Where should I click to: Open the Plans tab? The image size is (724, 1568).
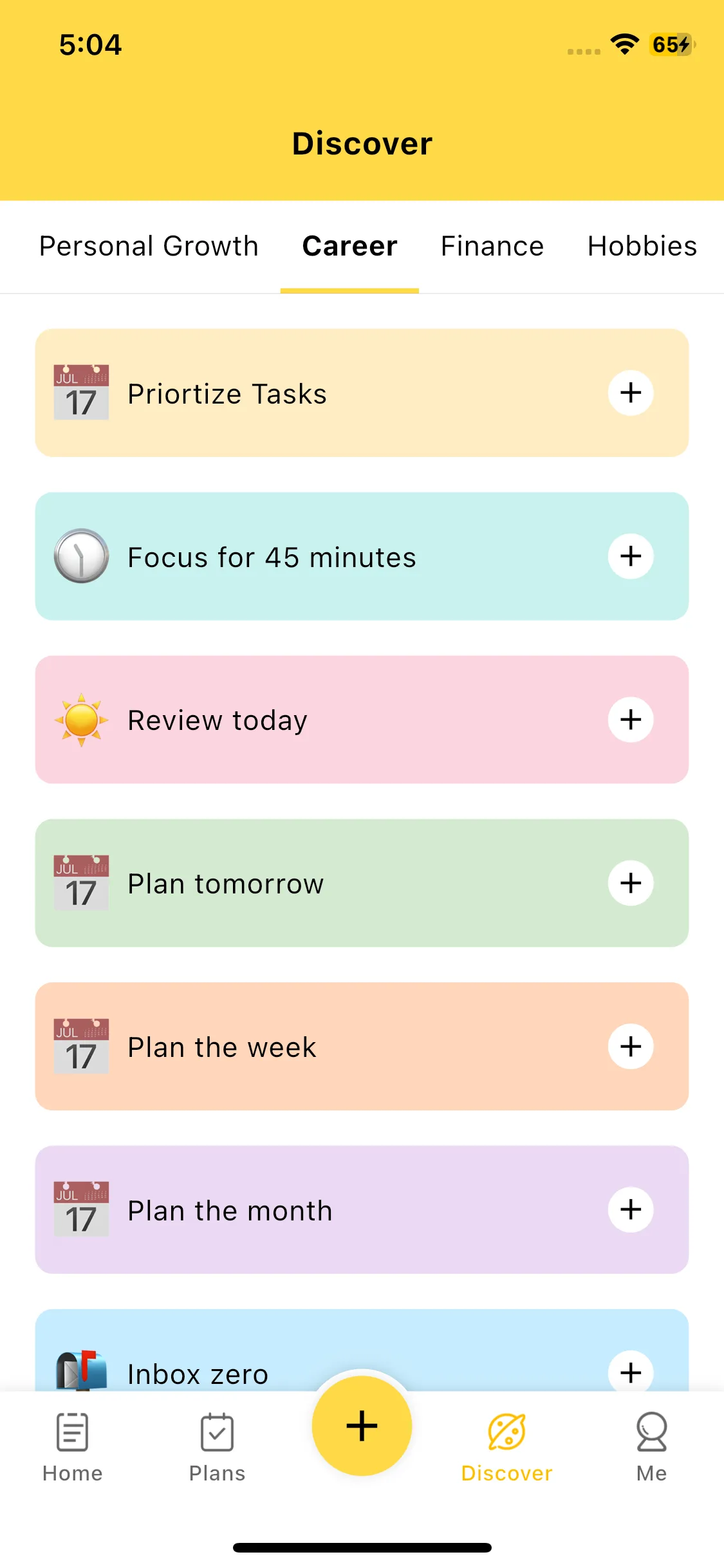point(217,1446)
